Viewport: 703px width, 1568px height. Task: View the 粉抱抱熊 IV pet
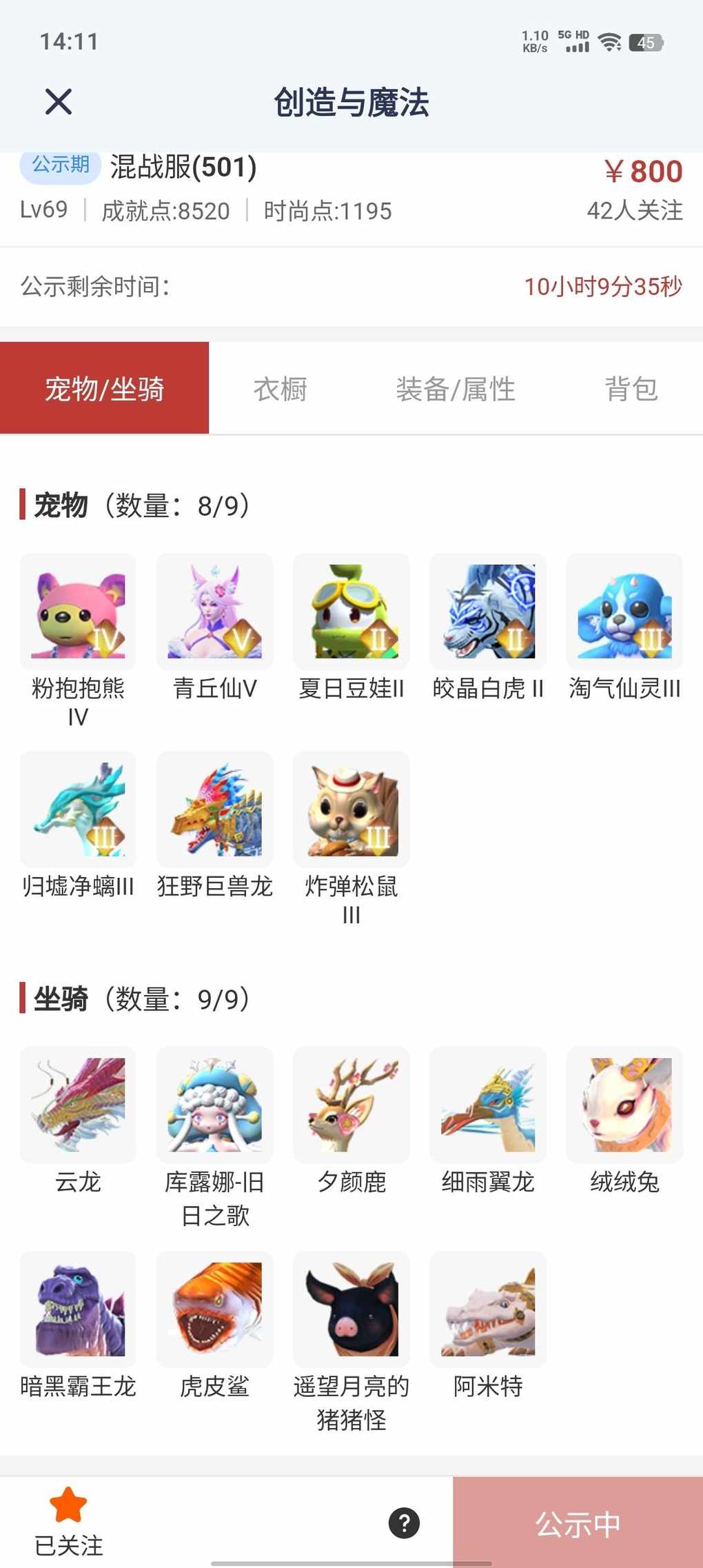pyautogui.click(x=78, y=612)
